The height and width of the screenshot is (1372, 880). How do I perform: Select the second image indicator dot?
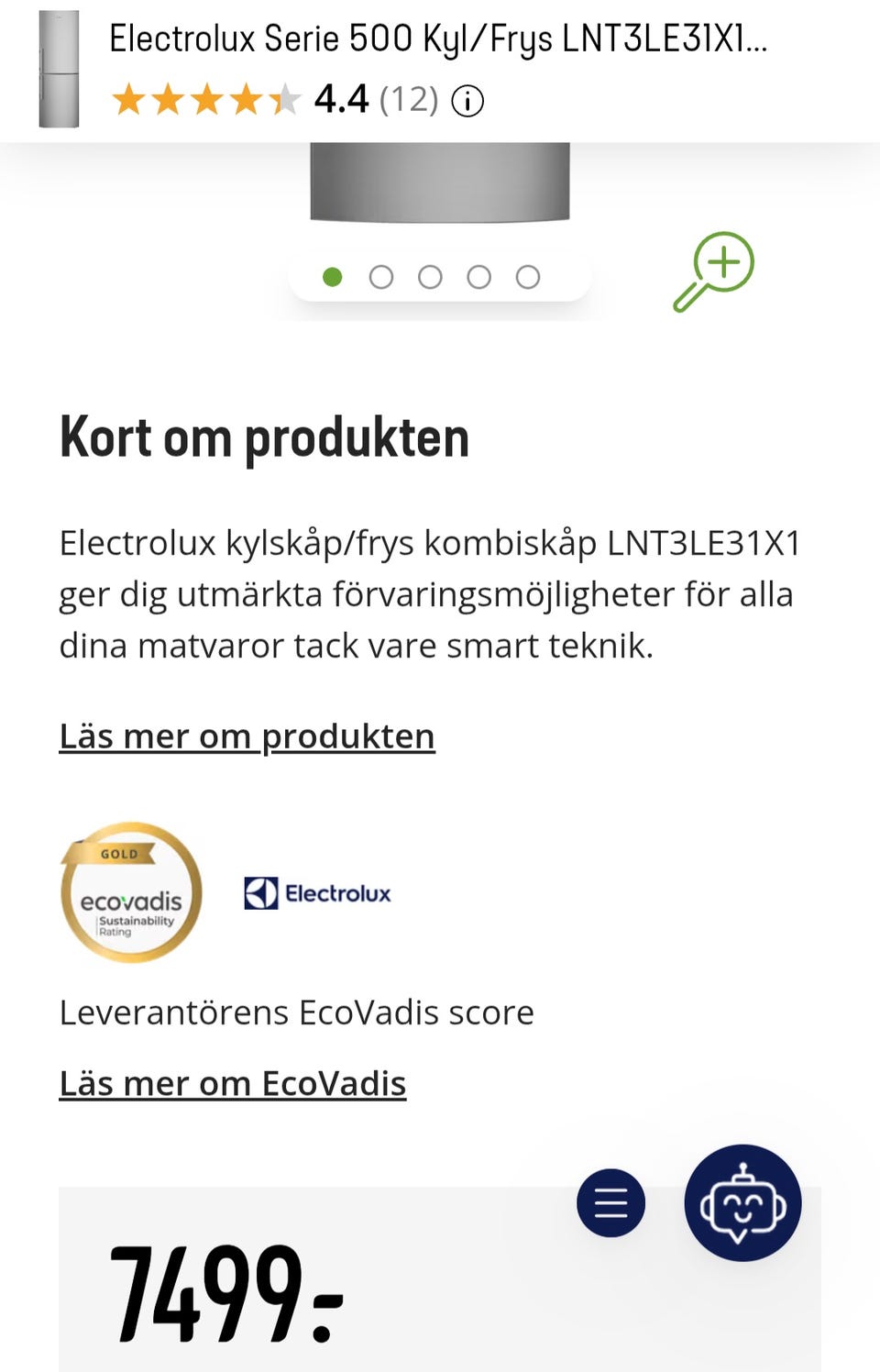click(381, 277)
